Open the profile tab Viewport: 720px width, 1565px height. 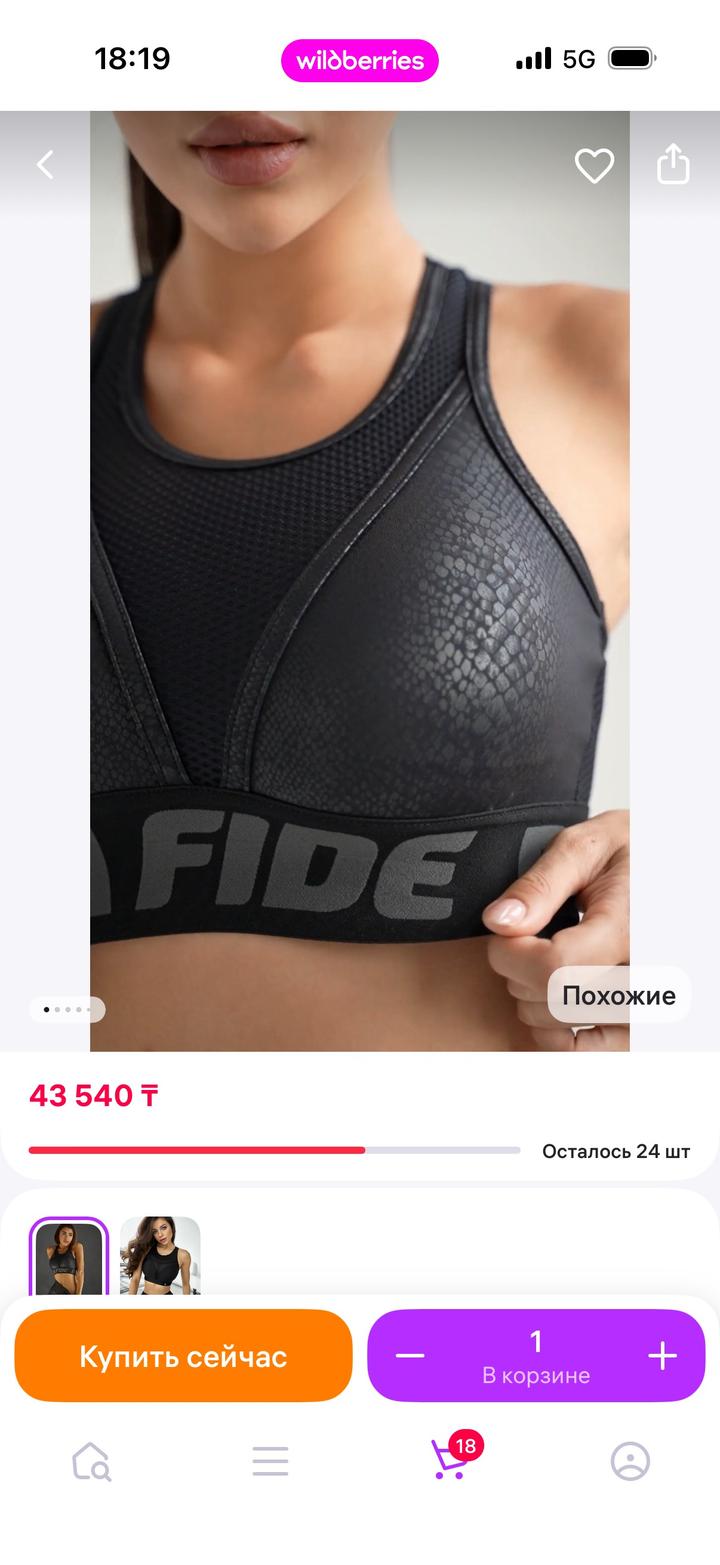tap(630, 1461)
